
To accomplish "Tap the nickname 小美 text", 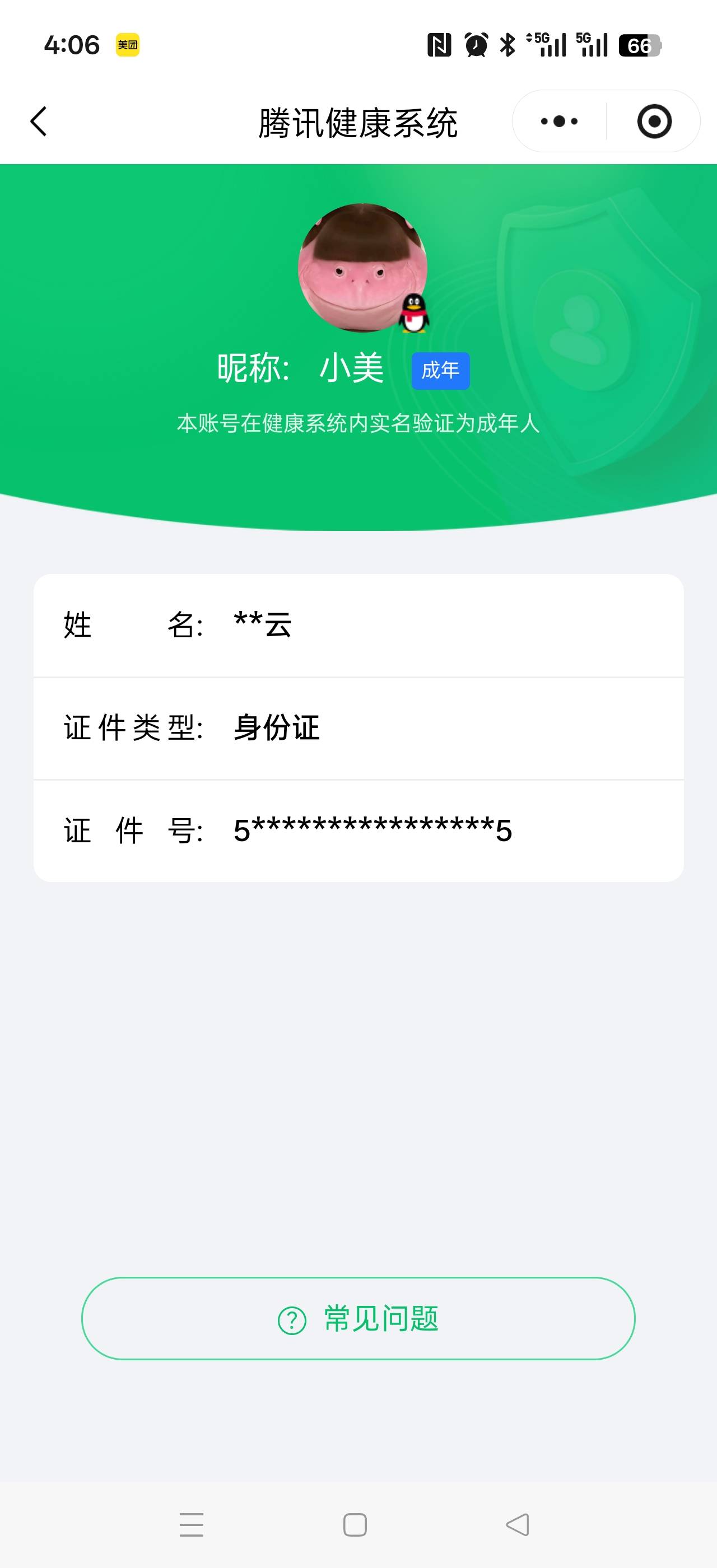I will pyautogui.click(x=352, y=370).
